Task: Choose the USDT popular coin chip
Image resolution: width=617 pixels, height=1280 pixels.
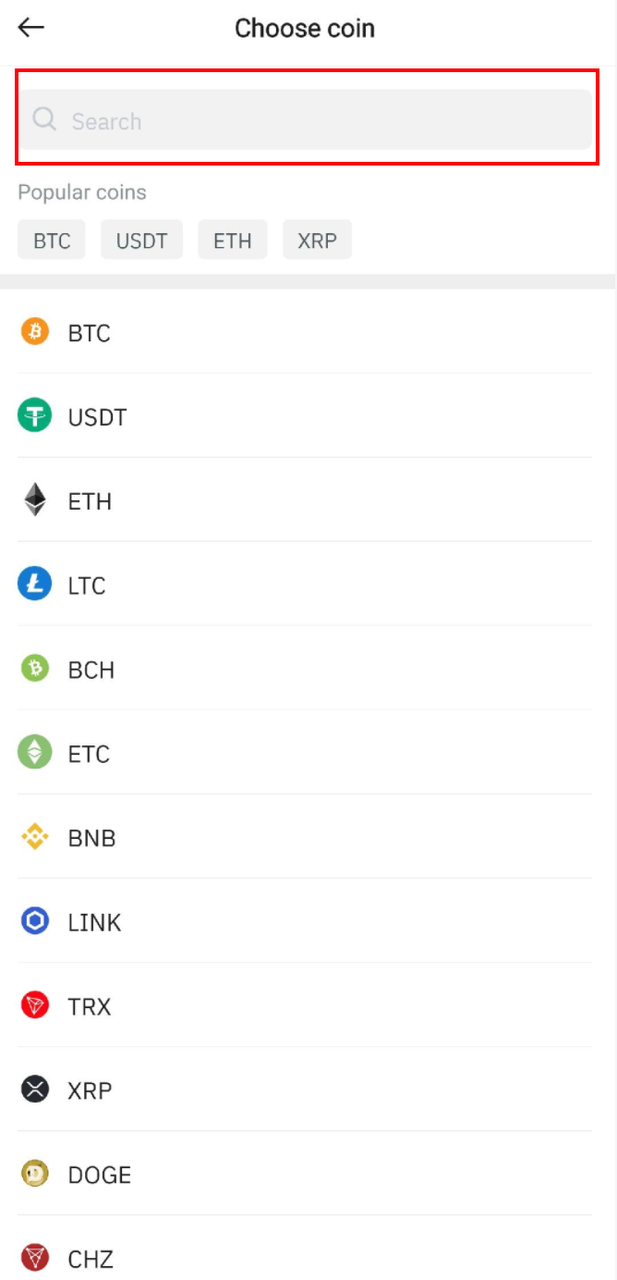Action: pyautogui.click(x=142, y=240)
